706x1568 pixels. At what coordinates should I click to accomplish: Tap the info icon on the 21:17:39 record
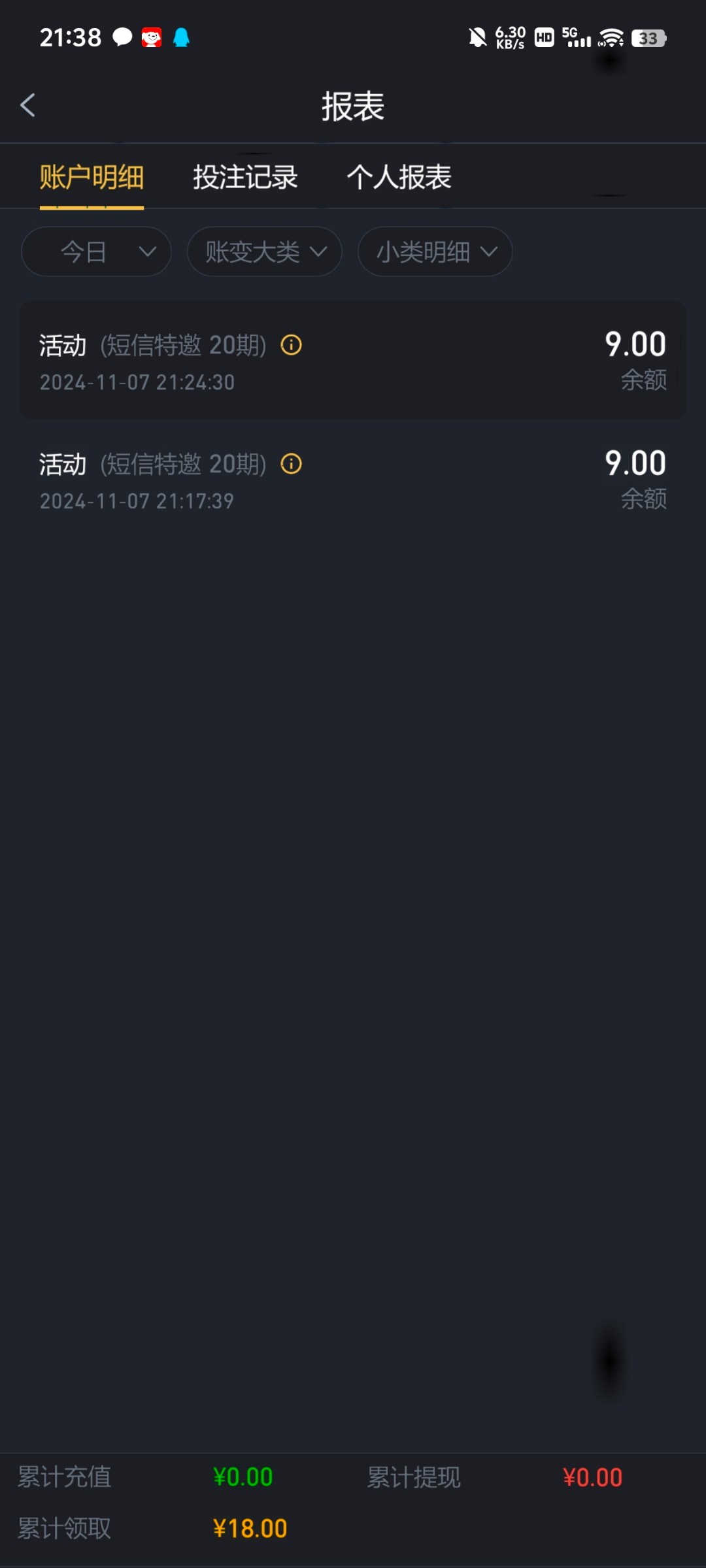(x=291, y=465)
